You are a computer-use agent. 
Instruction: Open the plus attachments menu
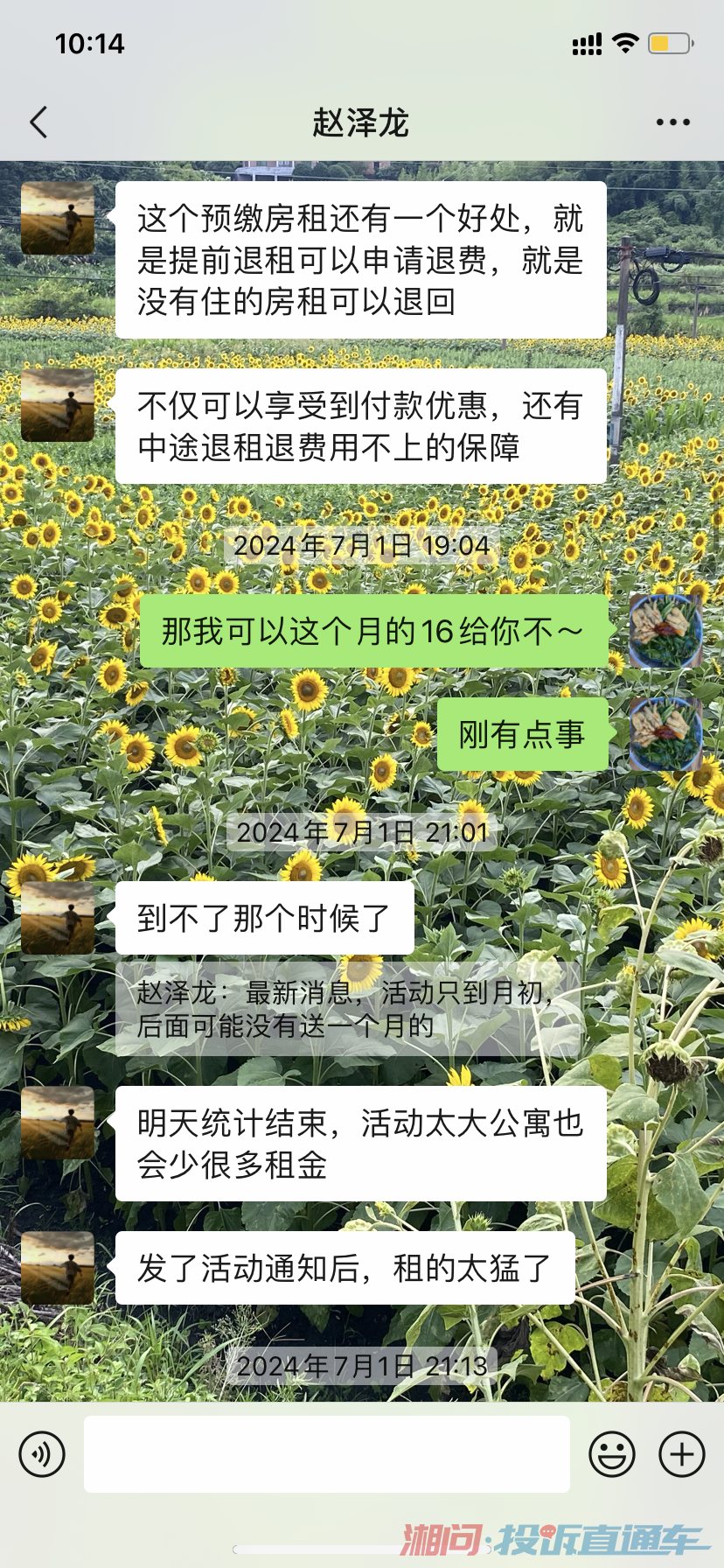[x=681, y=1454]
